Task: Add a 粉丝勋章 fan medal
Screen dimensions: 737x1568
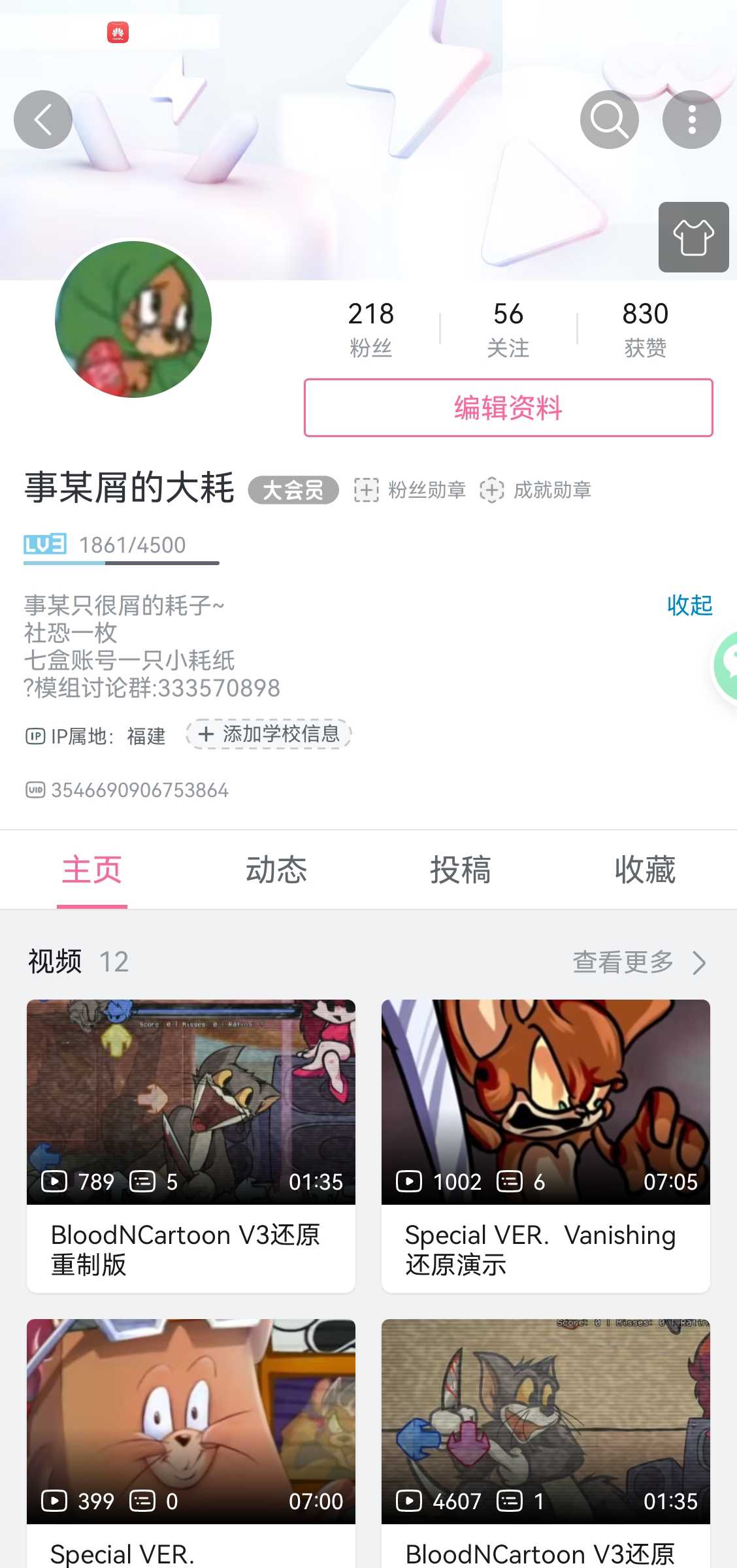Action: tap(410, 490)
